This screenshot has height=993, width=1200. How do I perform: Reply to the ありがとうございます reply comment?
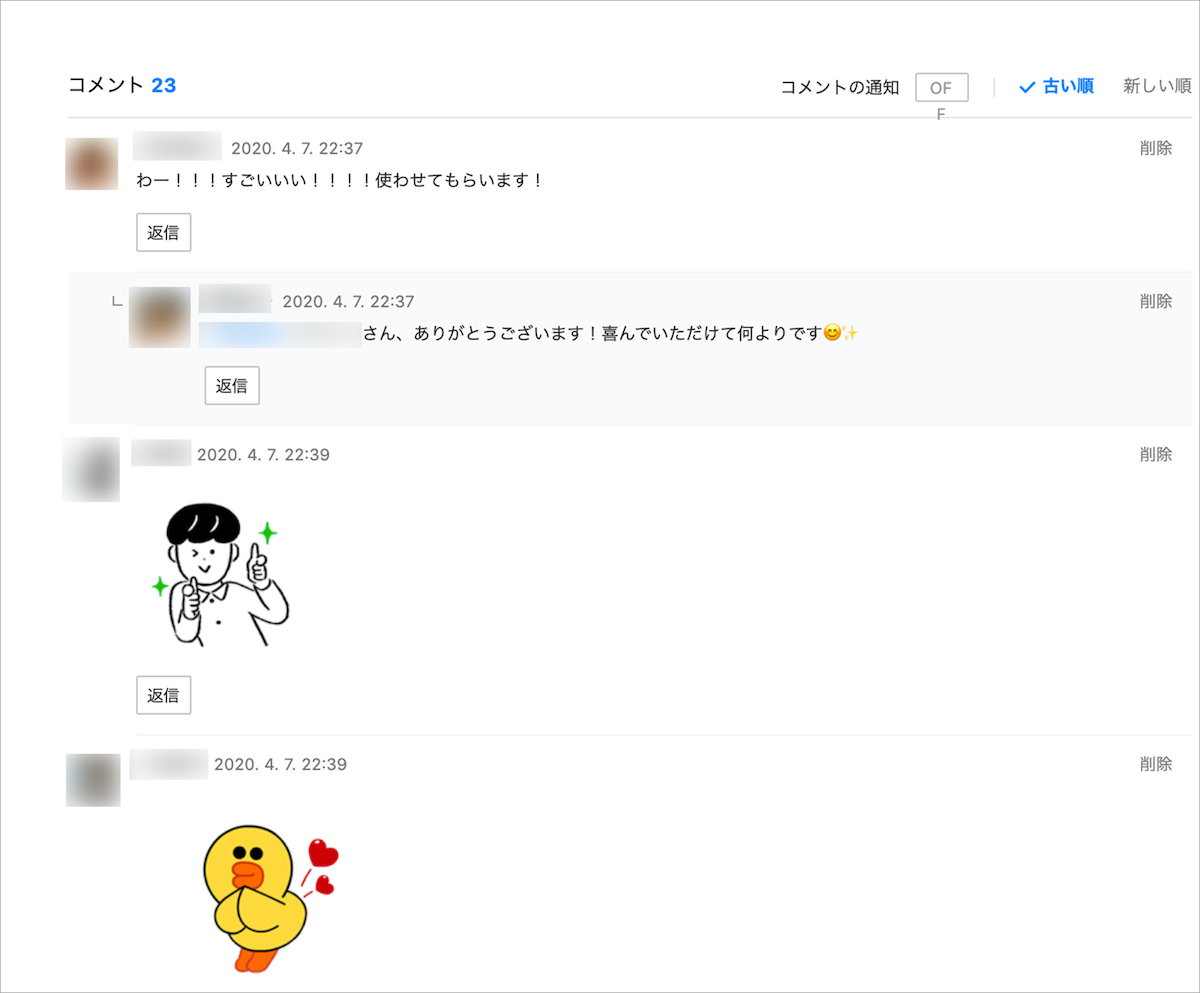pos(231,386)
